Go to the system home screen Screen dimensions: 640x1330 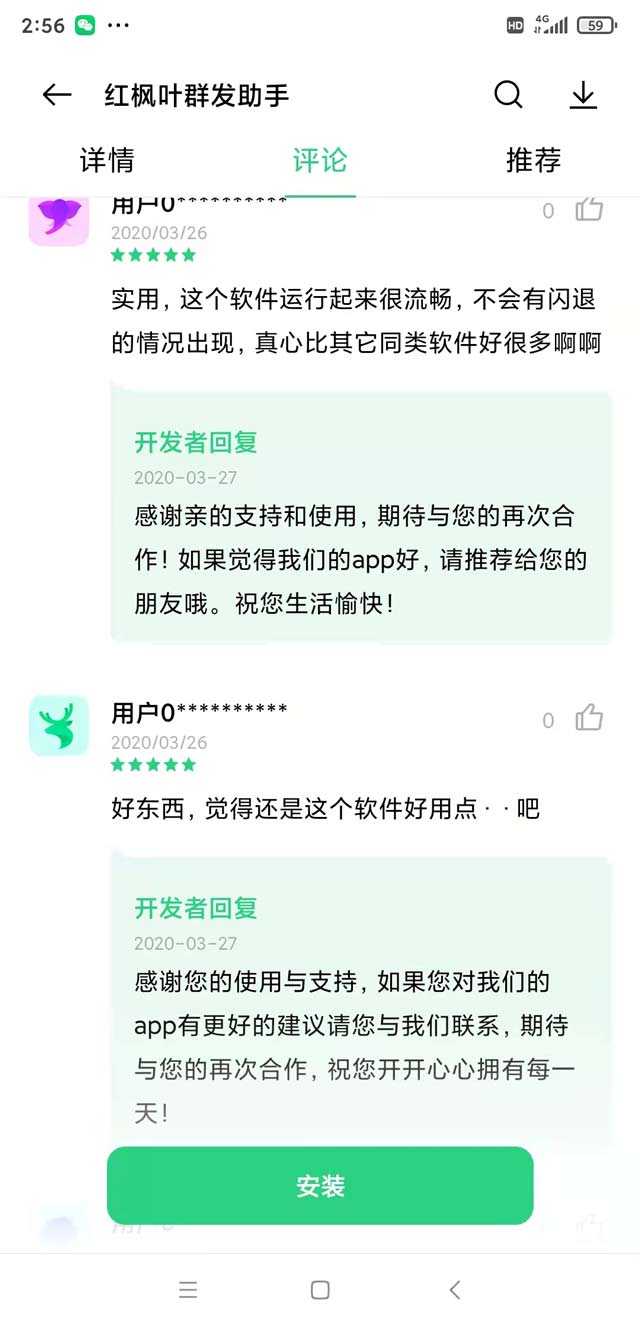tap(320, 1290)
